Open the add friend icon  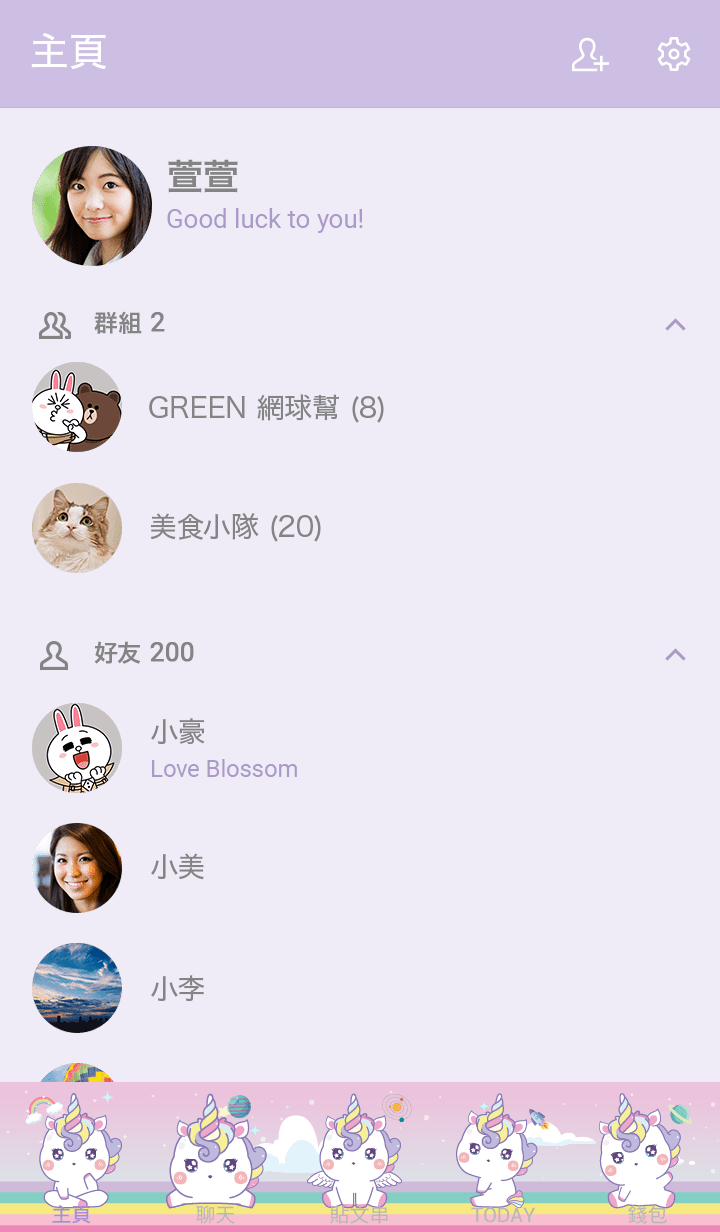point(589,55)
